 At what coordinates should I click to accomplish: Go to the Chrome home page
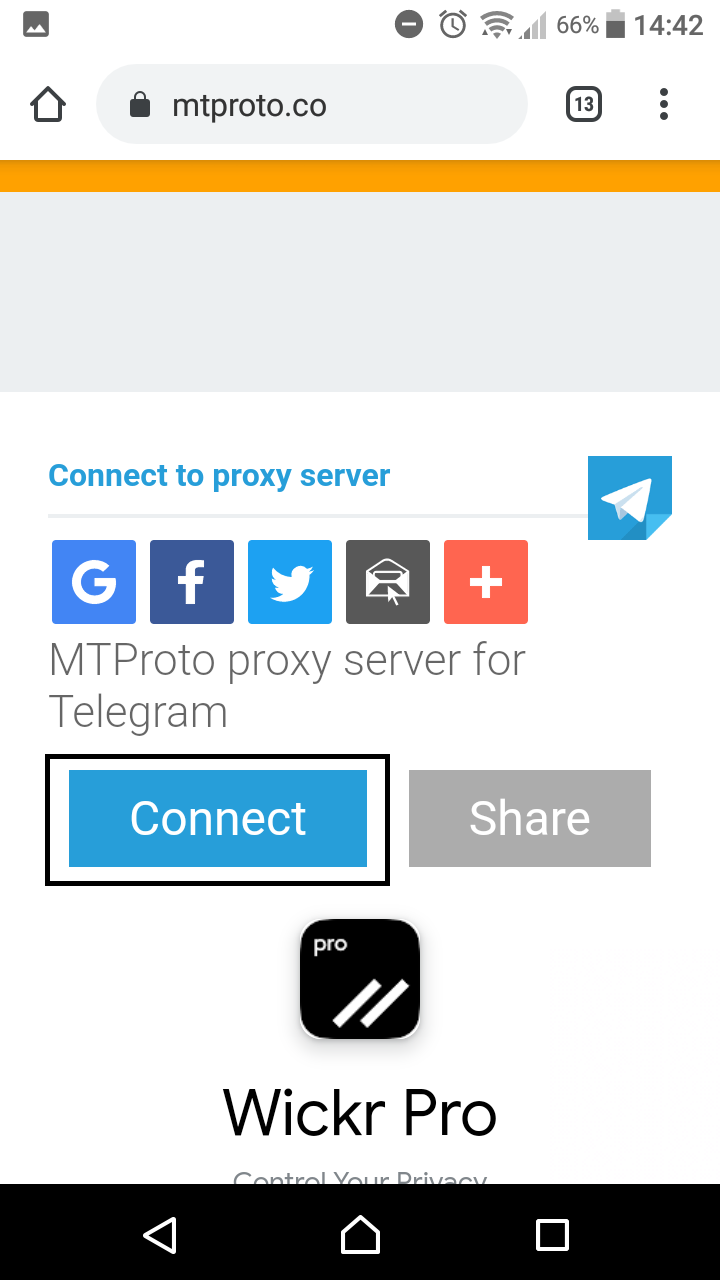48,105
